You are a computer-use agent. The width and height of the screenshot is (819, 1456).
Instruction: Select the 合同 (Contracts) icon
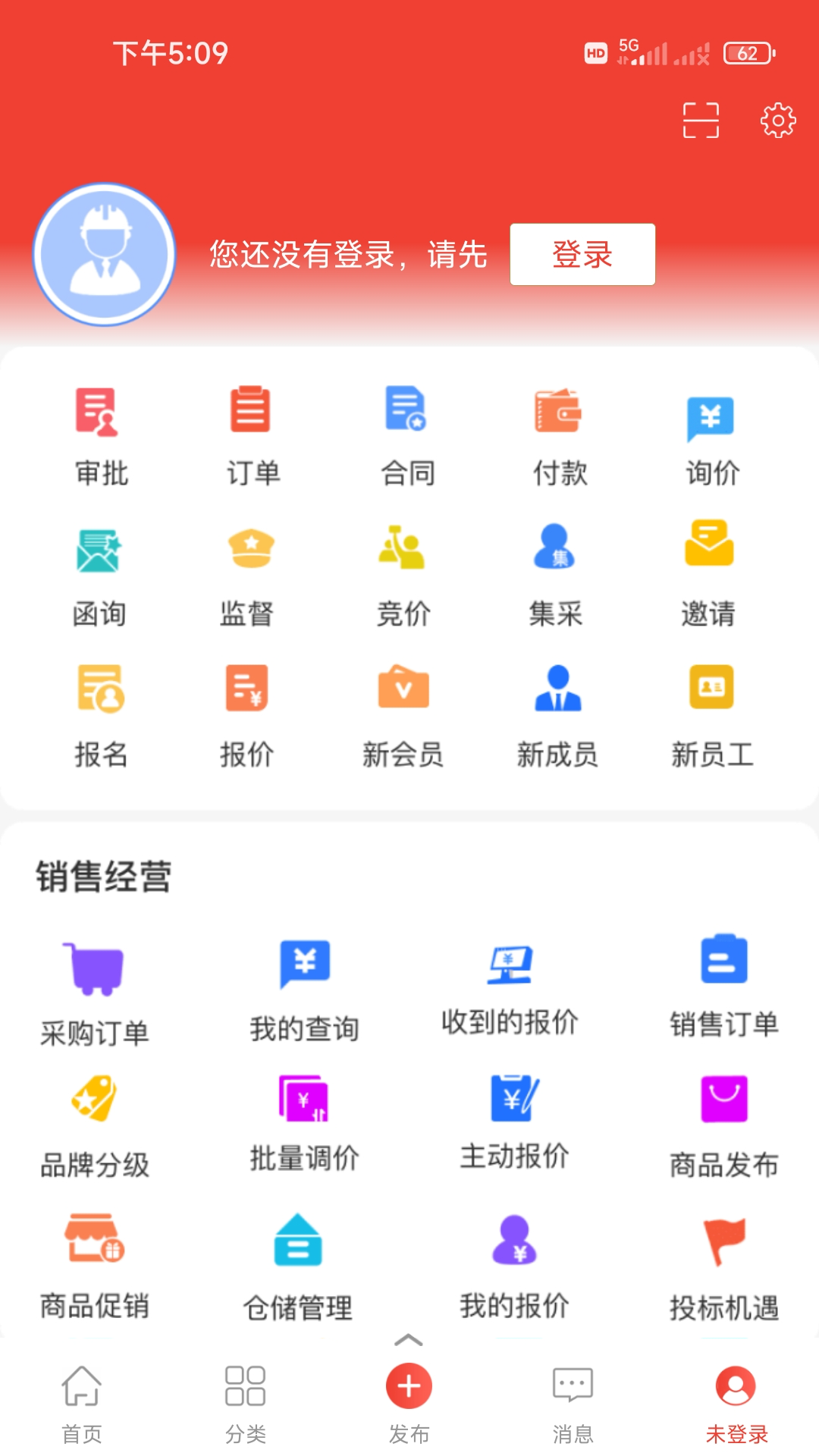406,432
